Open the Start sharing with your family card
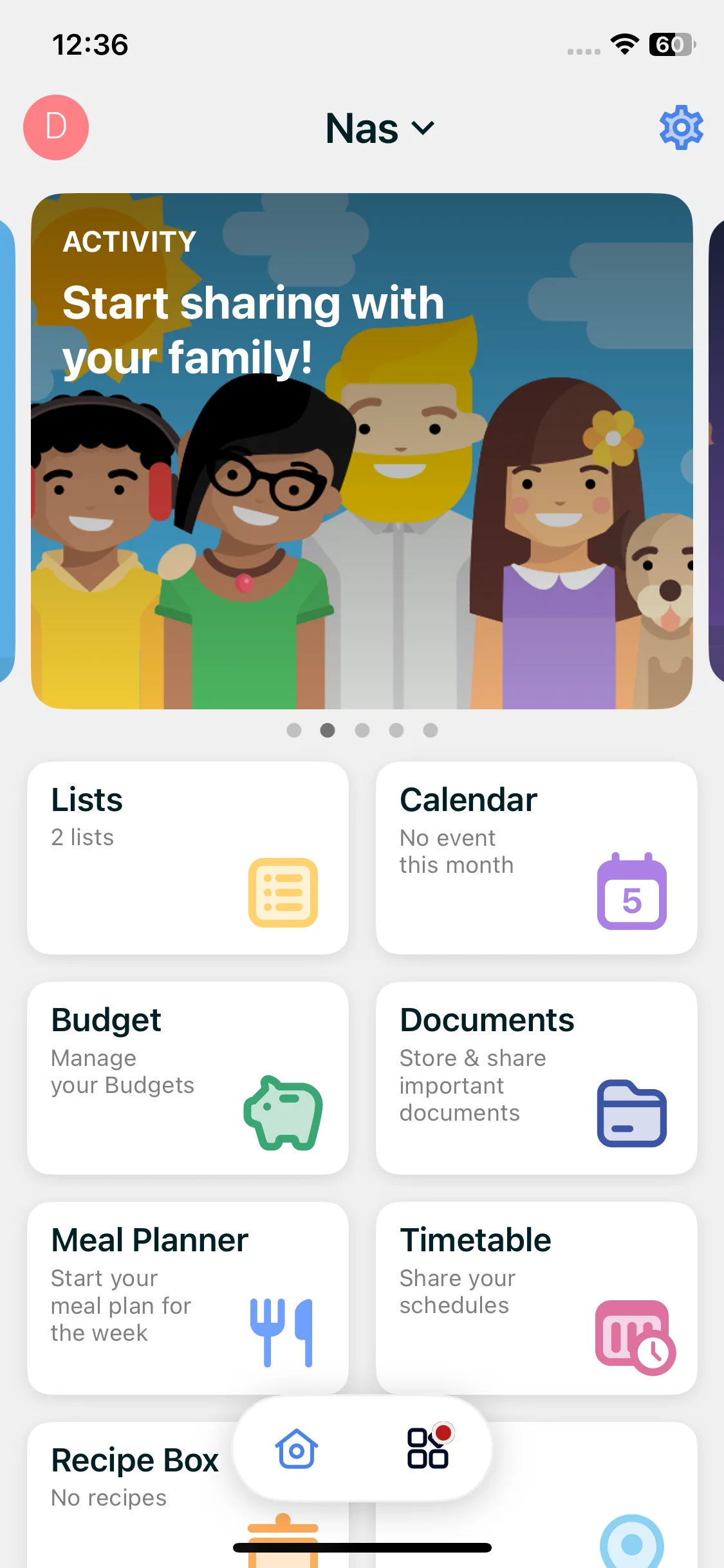724x1568 pixels. (362, 451)
